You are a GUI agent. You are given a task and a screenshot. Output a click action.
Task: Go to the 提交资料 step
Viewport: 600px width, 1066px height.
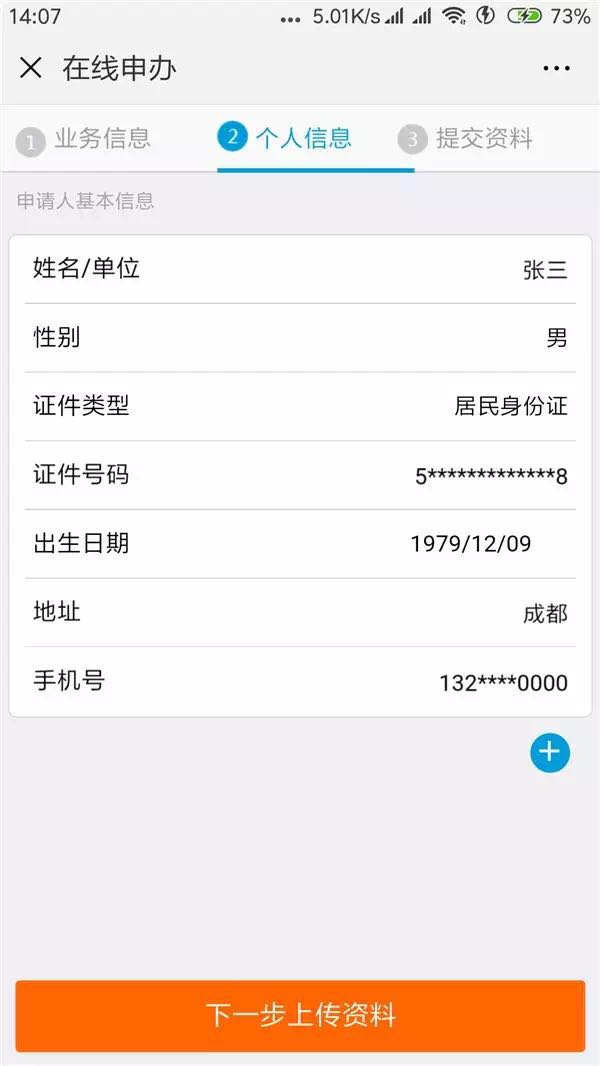(x=466, y=139)
